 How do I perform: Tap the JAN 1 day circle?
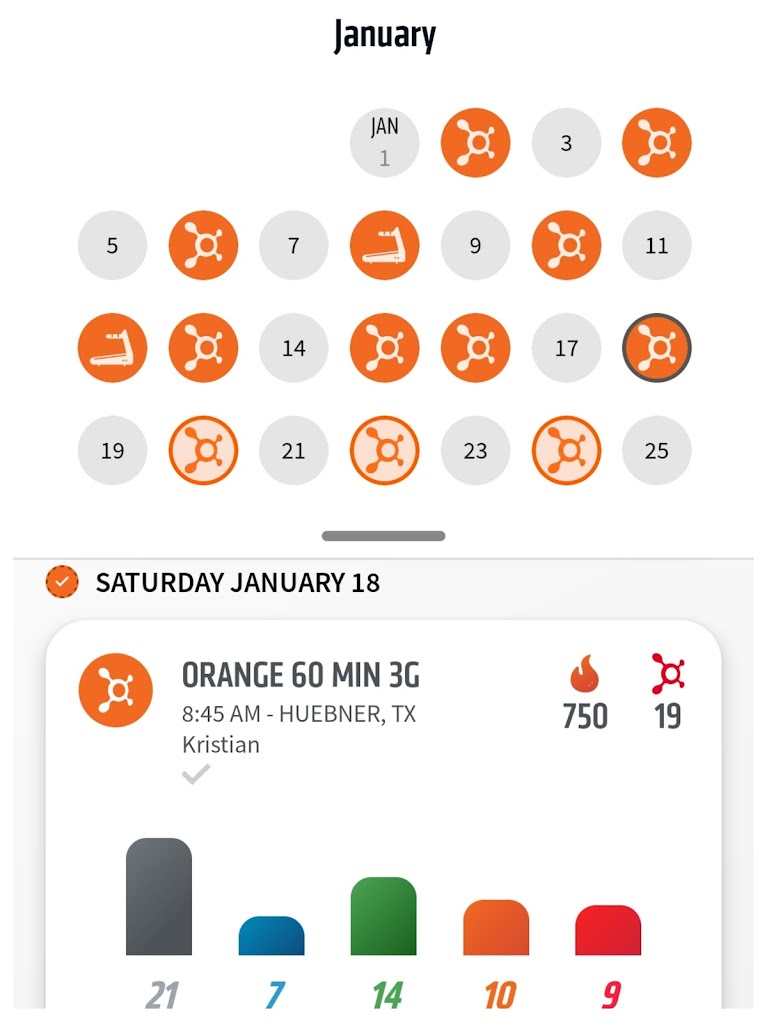pyautogui.click(x=385, y=143)
